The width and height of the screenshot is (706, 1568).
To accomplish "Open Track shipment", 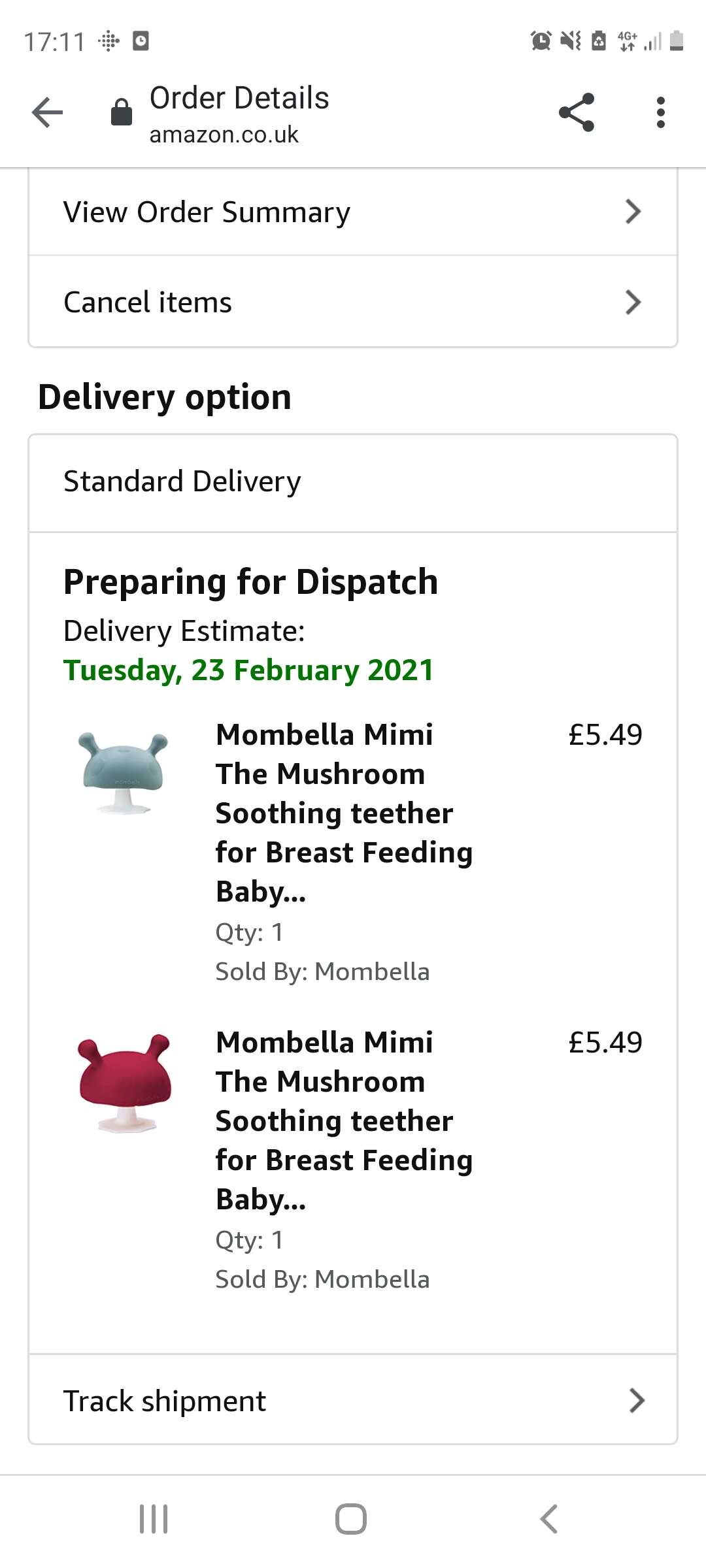I will pos(353,1400).
